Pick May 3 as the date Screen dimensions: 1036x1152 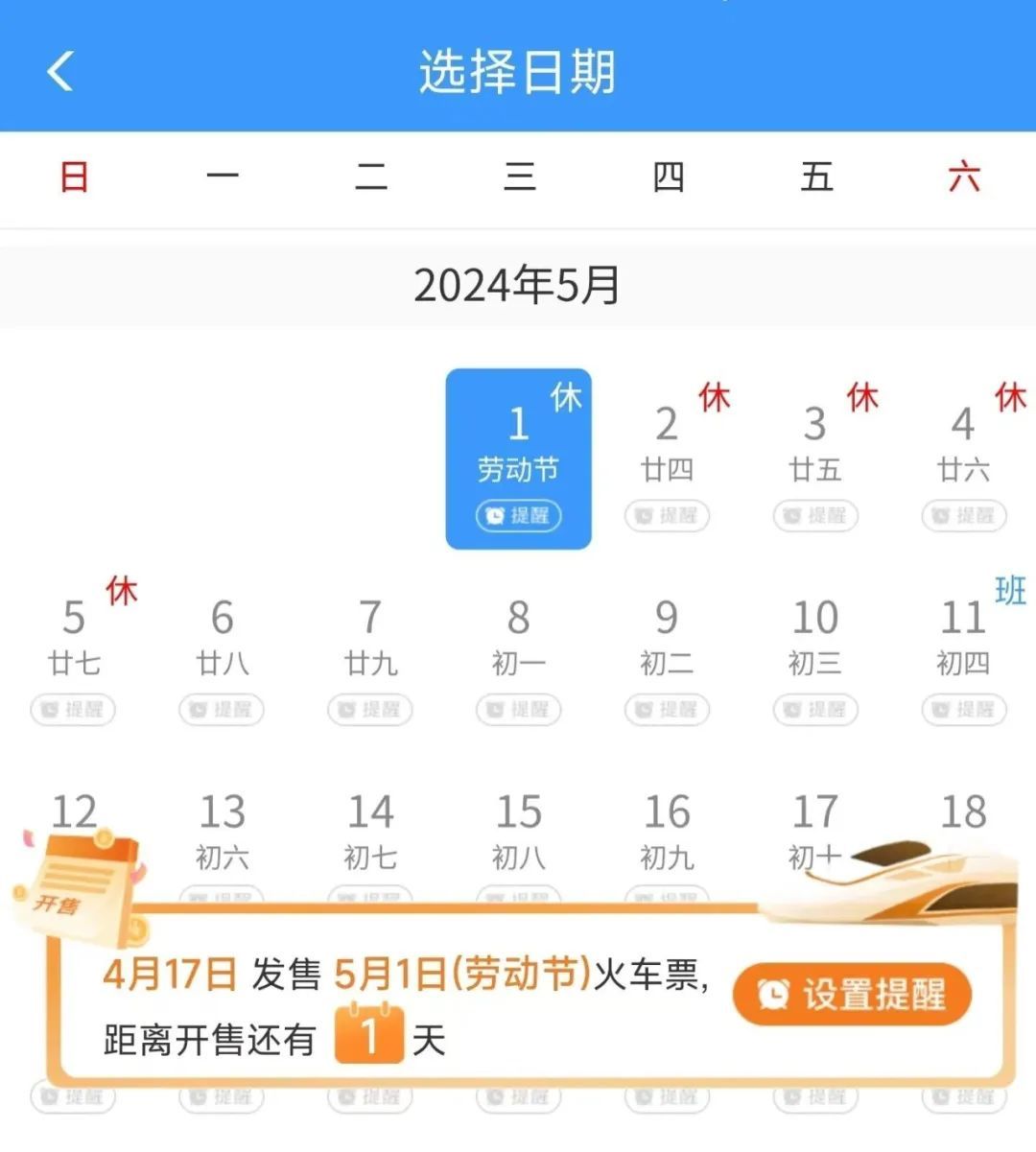pyautogui.click(x=815, y=441)
